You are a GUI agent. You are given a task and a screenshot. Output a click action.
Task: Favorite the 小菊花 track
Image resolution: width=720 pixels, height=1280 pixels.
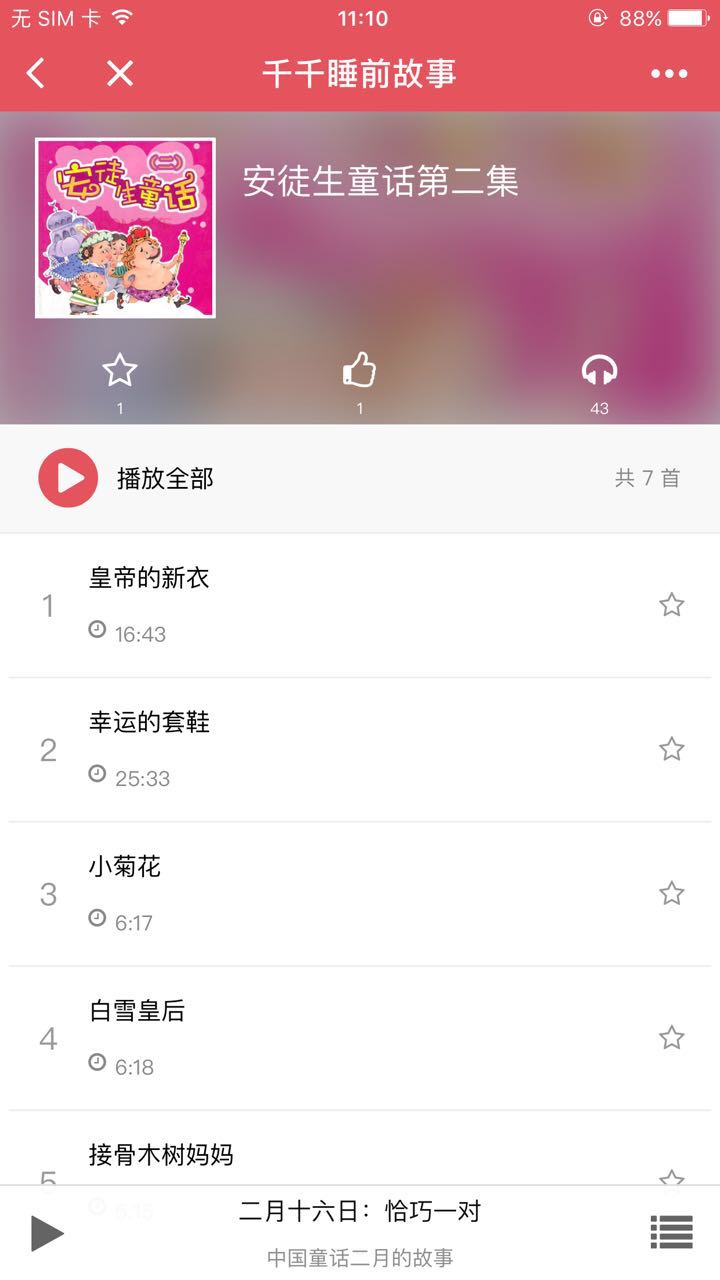(x=671, y=893)
